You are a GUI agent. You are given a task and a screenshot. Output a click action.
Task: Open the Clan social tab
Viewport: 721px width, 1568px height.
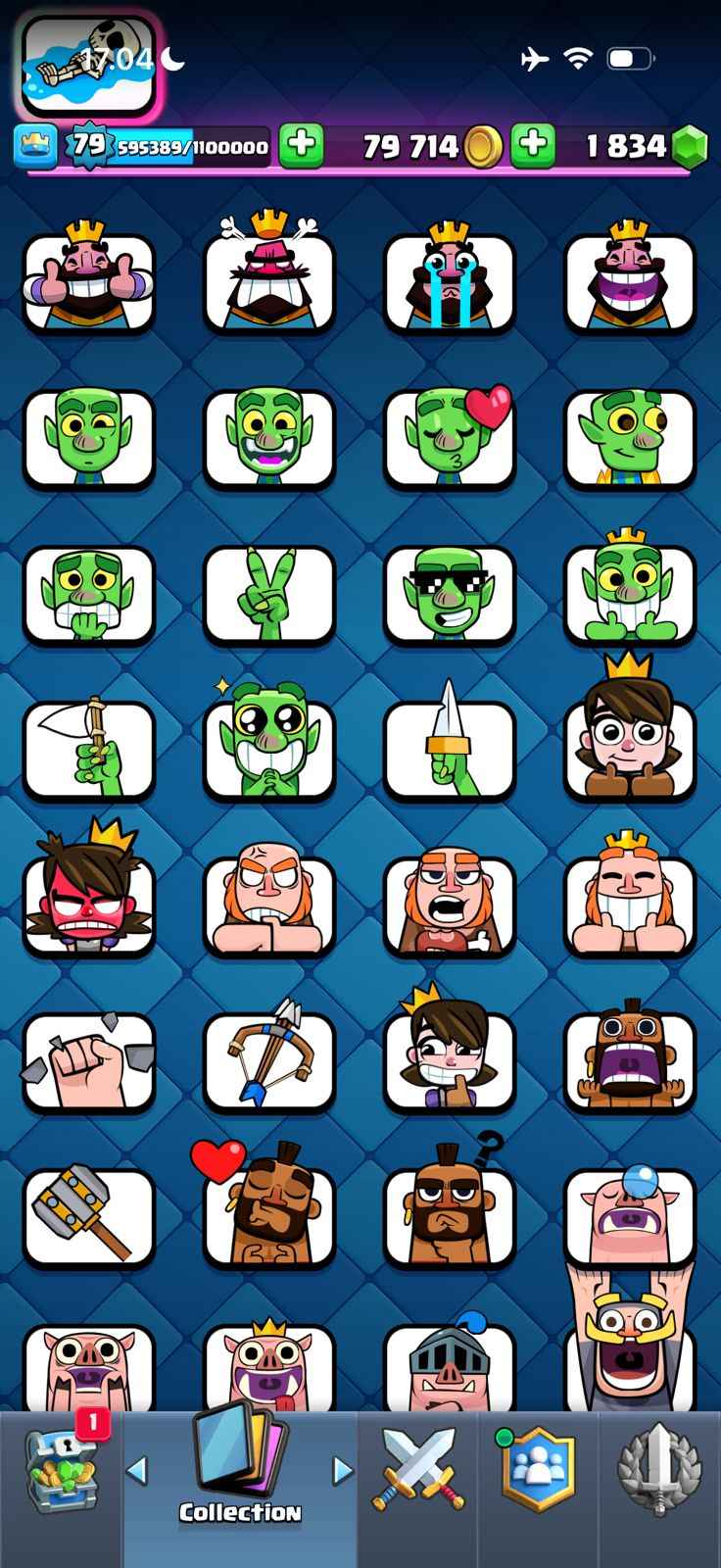pyautogui.click(x=537, y=1472)
